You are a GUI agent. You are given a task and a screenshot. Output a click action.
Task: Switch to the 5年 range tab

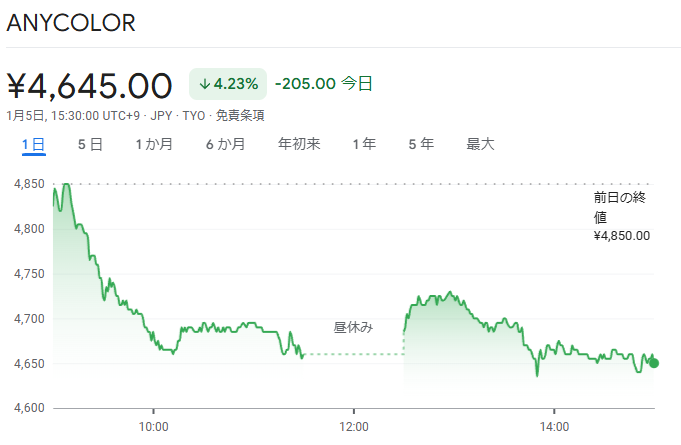click(421, 144)
